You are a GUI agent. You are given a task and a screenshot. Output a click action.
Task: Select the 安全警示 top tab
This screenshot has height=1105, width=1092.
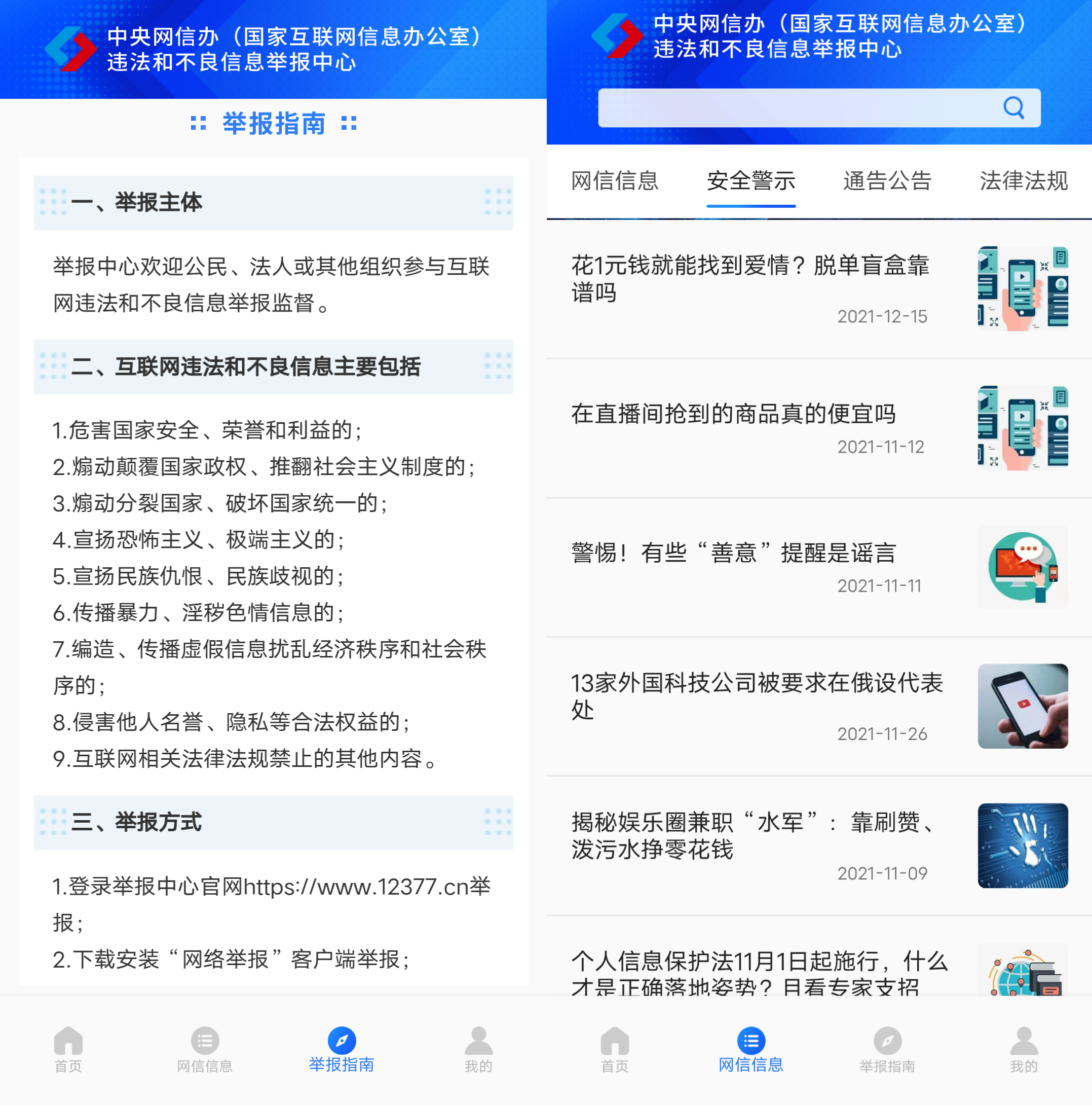pos(750,181)
